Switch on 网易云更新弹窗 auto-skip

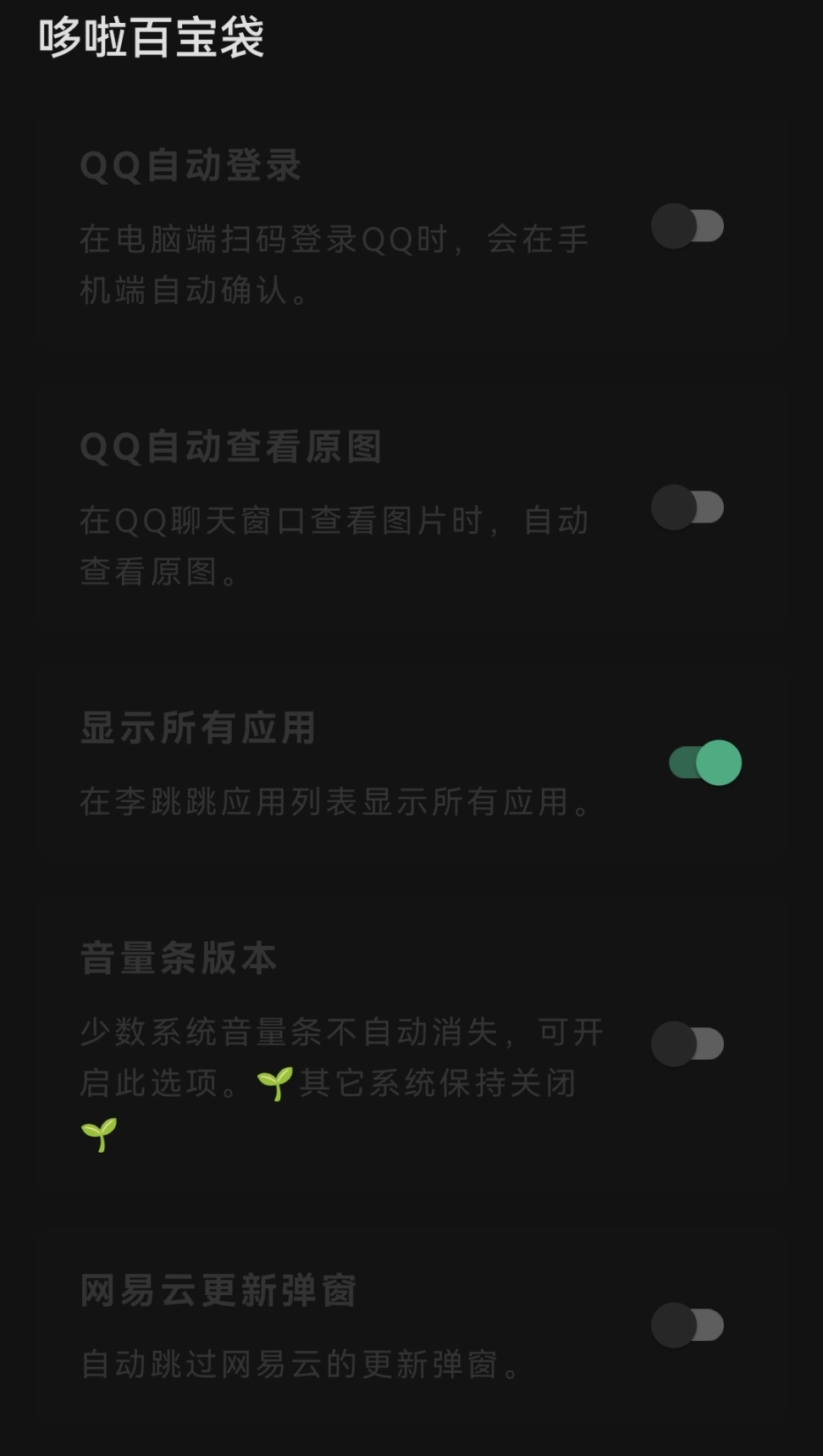pyautogui.click(x=688, y=1325)
